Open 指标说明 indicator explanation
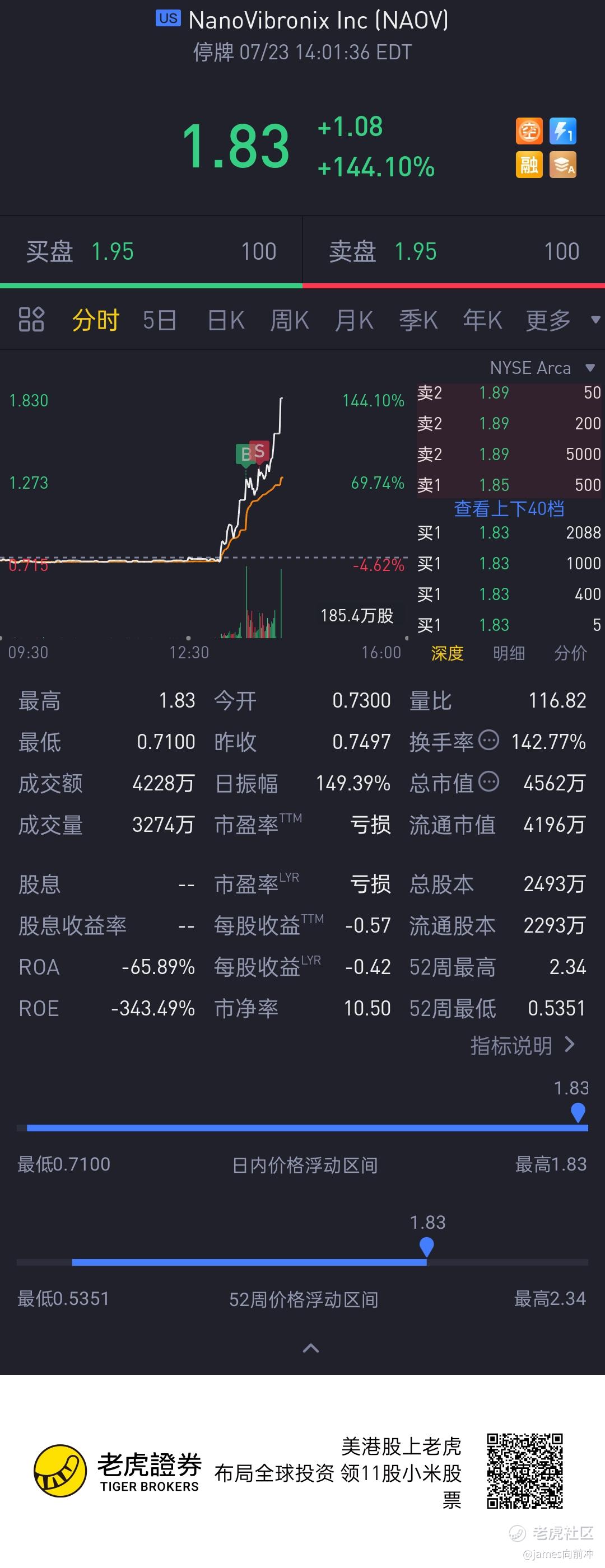605x1568 pixels. (x=522, y=1046)
